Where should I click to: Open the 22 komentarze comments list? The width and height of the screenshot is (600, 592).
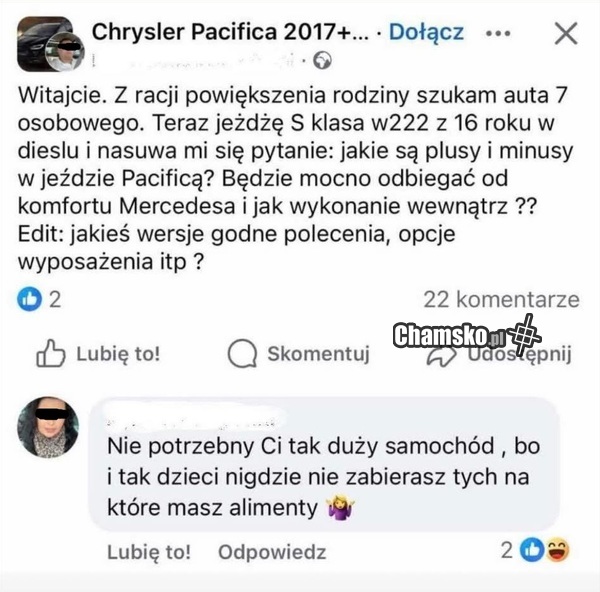tap(501, 299)
